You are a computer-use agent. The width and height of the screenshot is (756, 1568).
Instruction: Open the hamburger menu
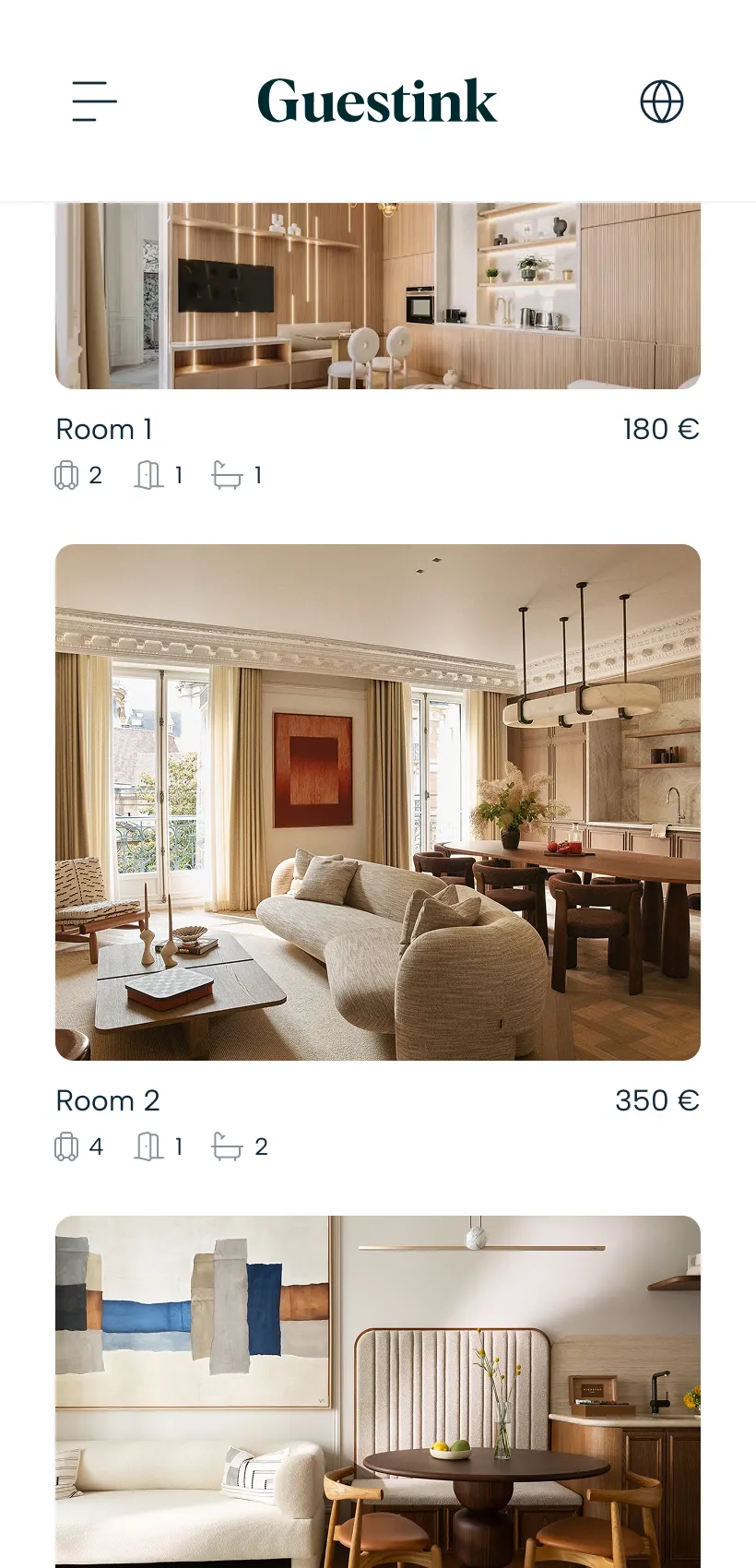coord(95,101)
